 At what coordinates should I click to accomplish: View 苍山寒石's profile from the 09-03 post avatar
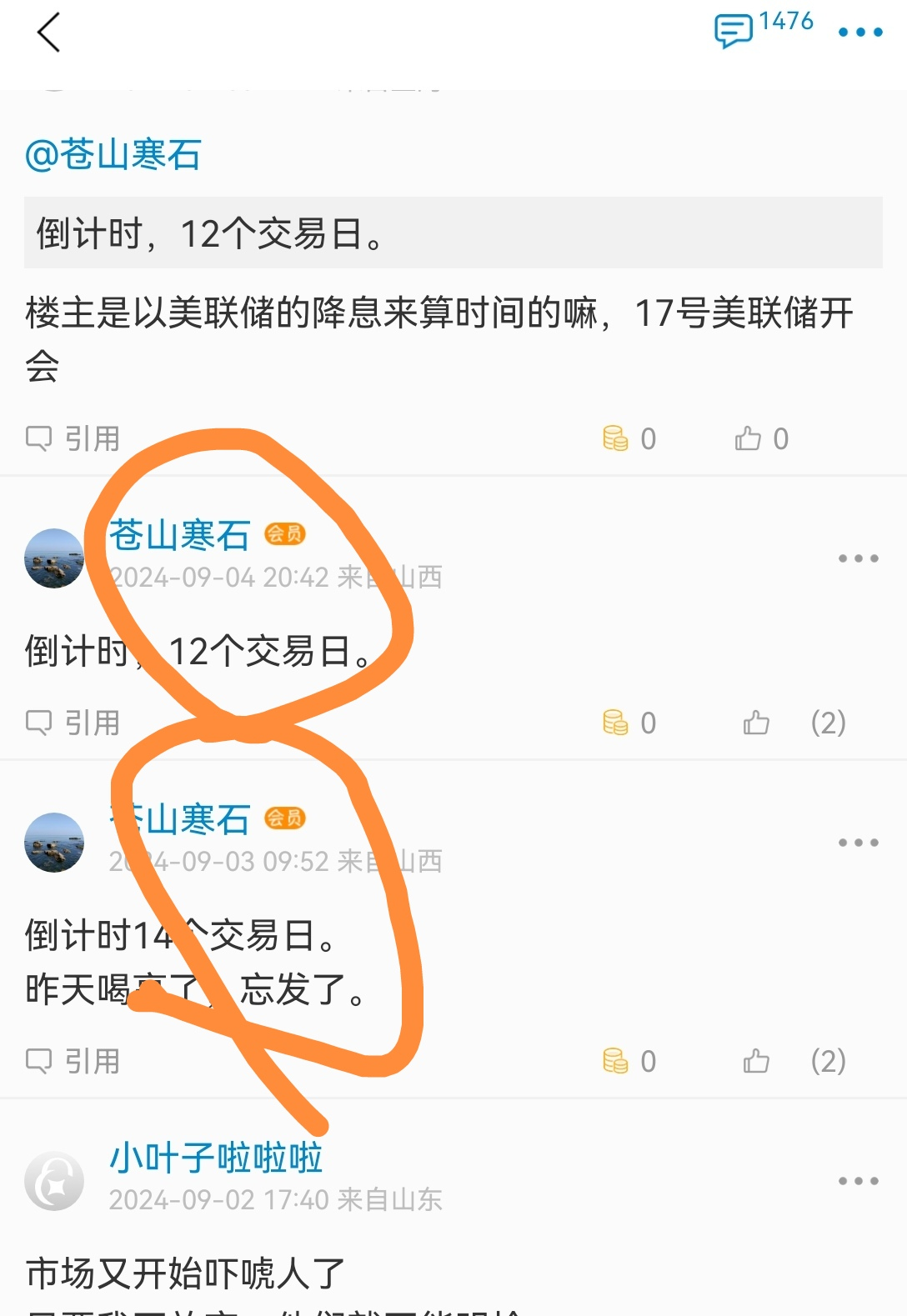[54, 843]
